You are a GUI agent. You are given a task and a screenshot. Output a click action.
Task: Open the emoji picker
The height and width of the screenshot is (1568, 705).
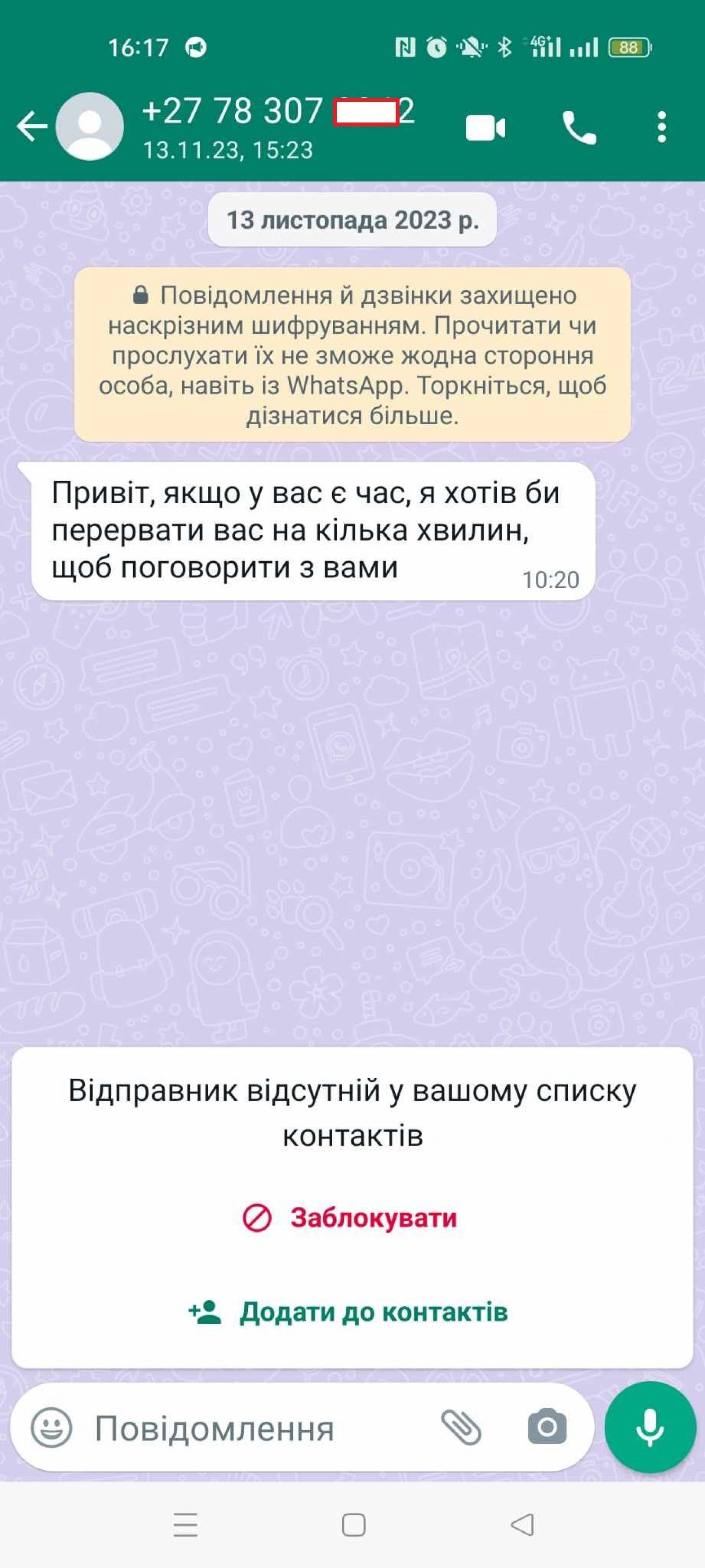[x=52, y=1427]
